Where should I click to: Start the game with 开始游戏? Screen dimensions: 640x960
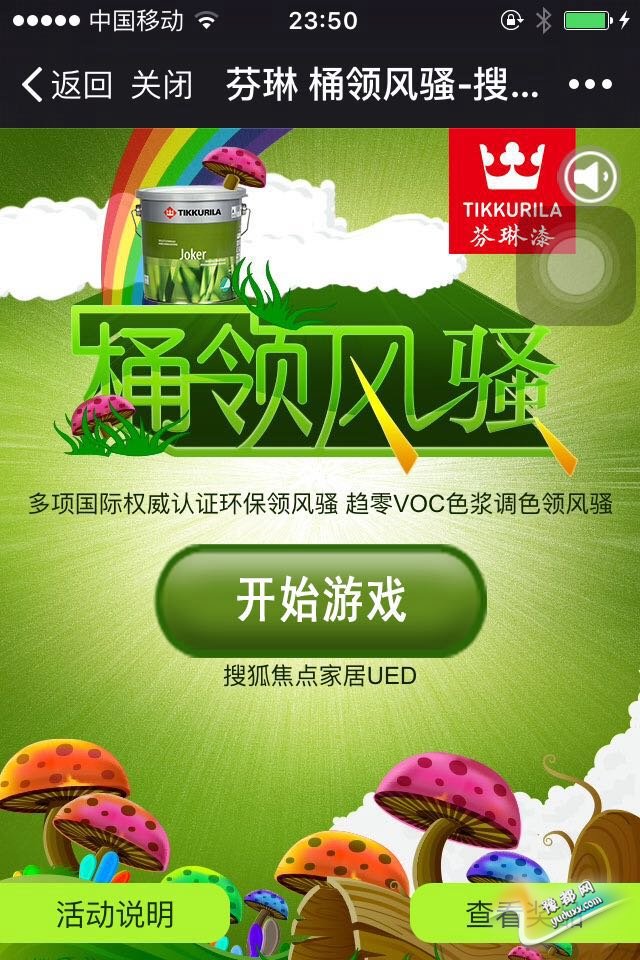(x=320, y=601)
